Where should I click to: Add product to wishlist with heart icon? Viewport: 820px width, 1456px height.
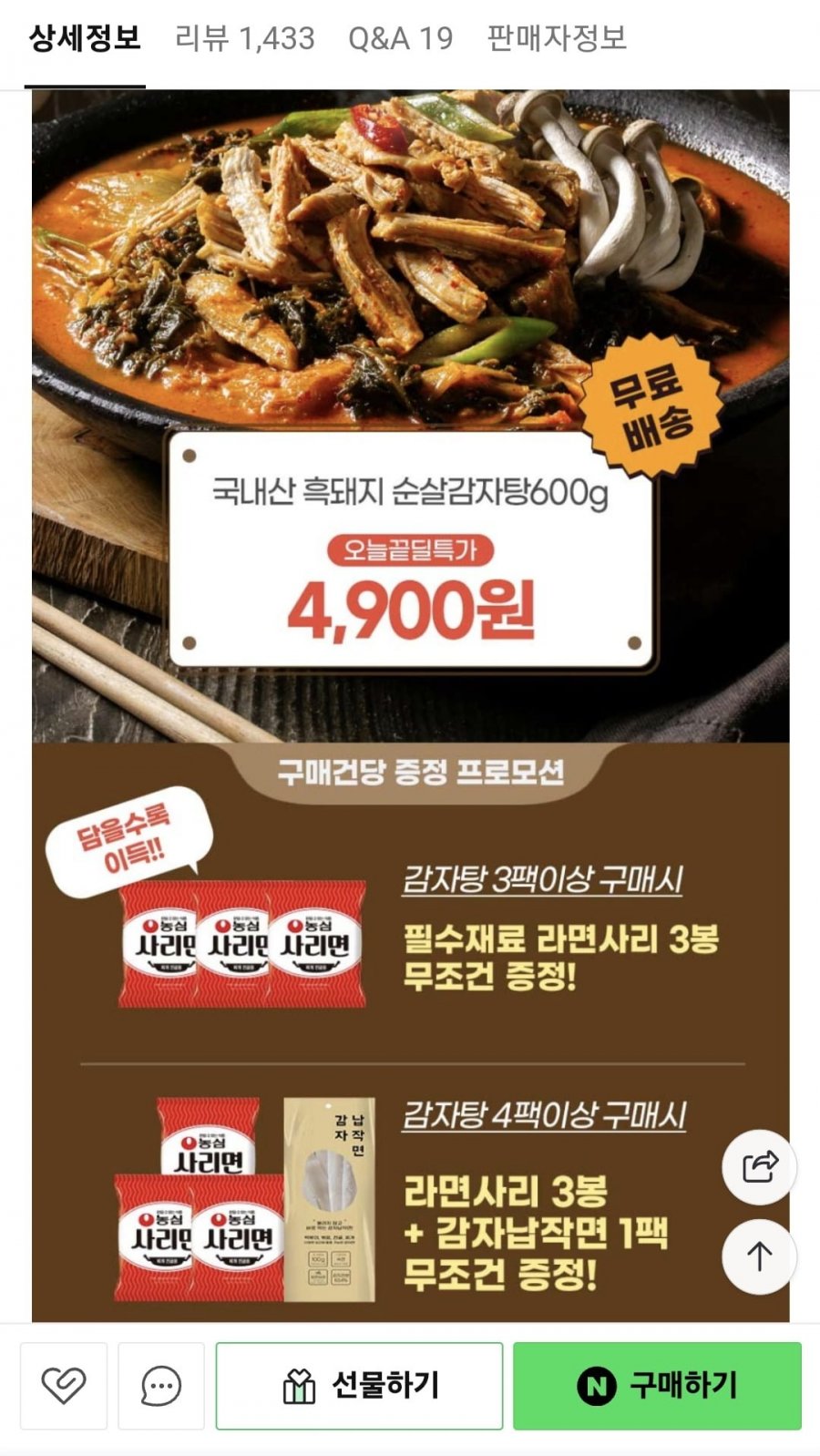click(64, 1386)
